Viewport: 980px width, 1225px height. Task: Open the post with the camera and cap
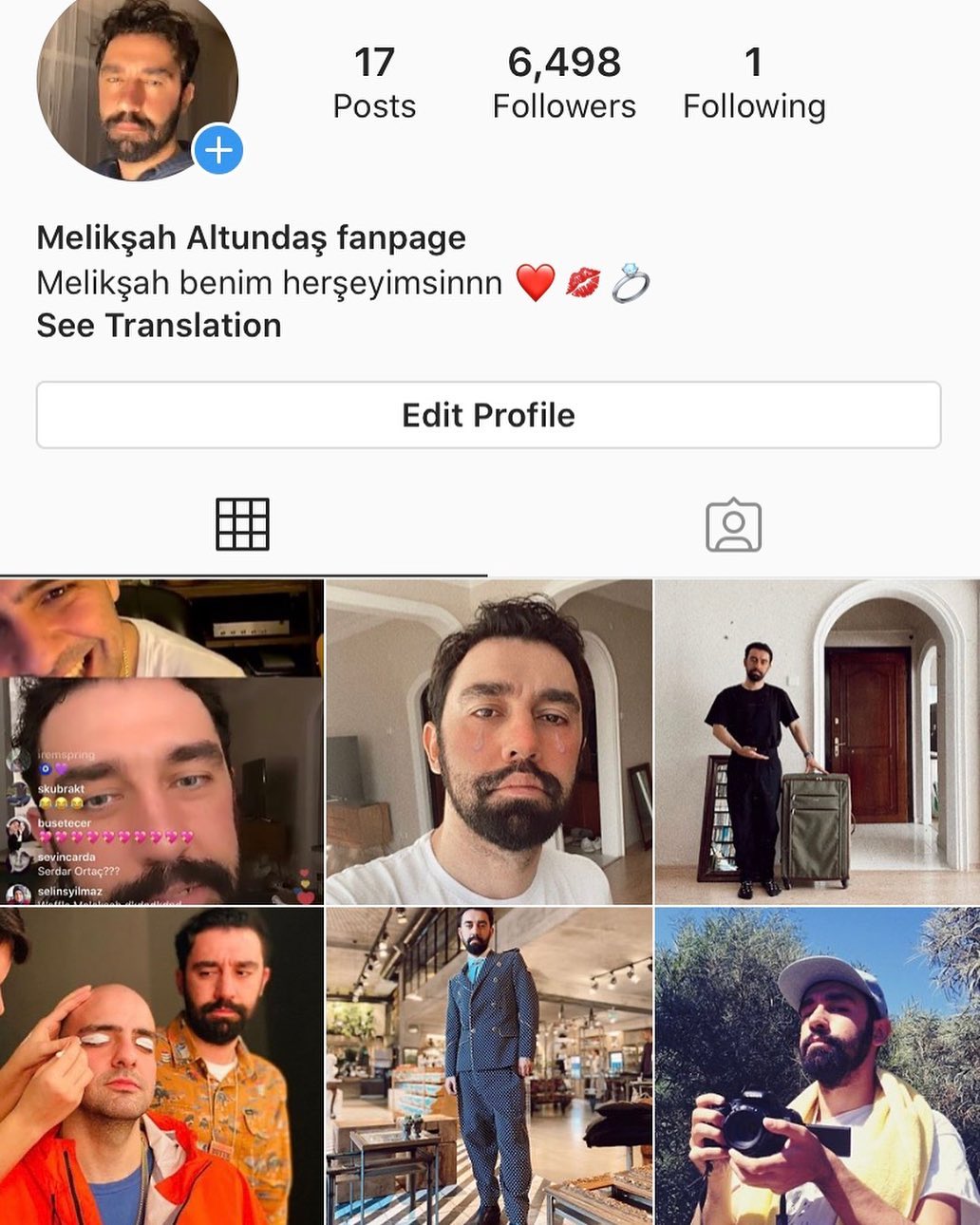[x=817, y=1065]
